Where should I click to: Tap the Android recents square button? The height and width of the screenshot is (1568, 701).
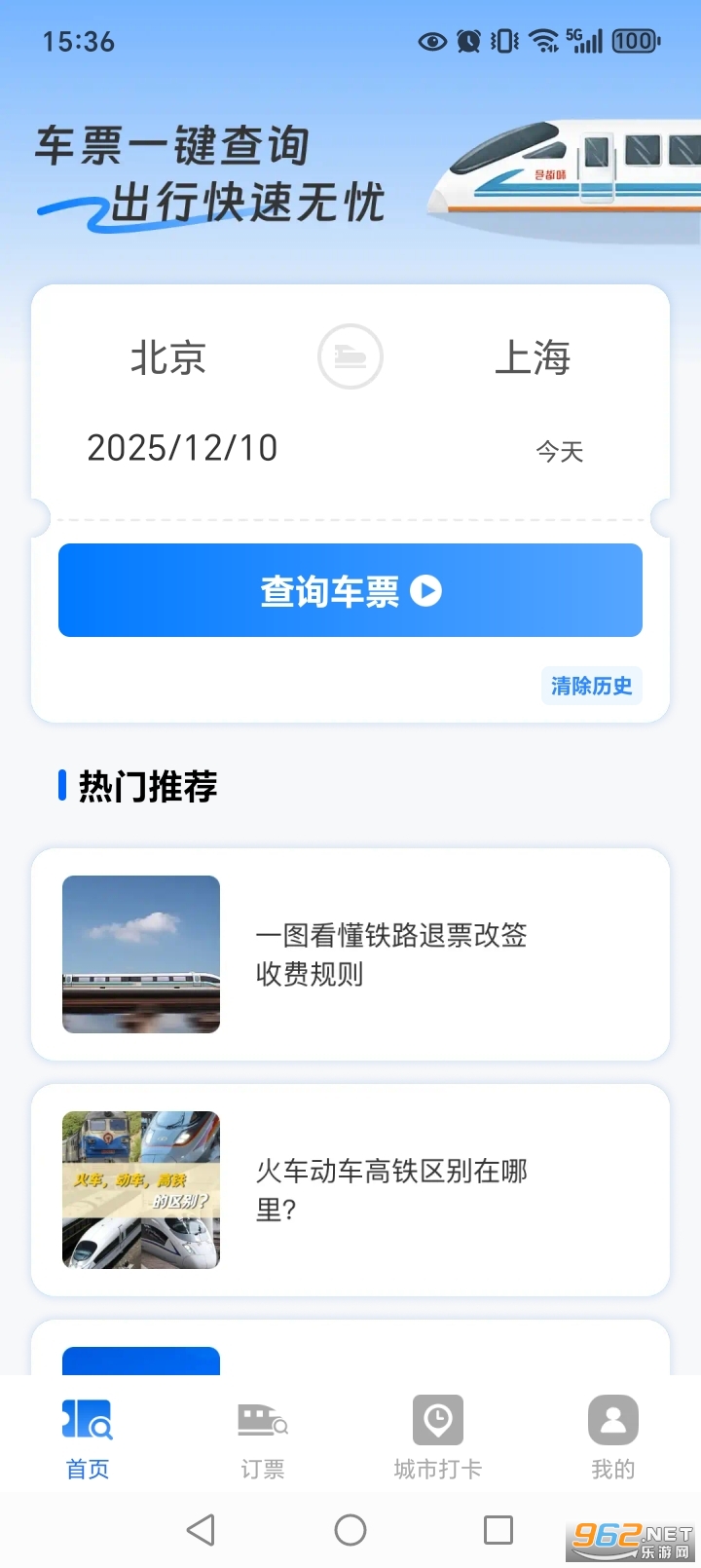coord(498,1529)
